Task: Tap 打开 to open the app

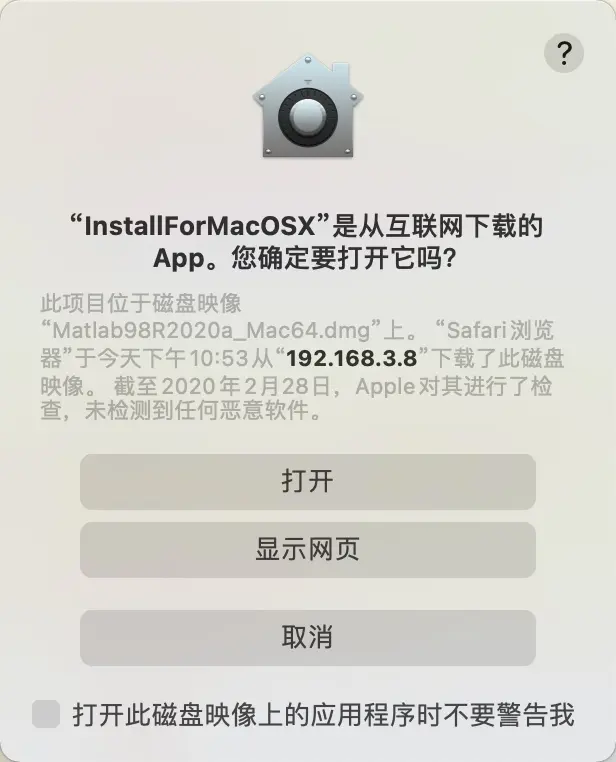Action: 308,481
